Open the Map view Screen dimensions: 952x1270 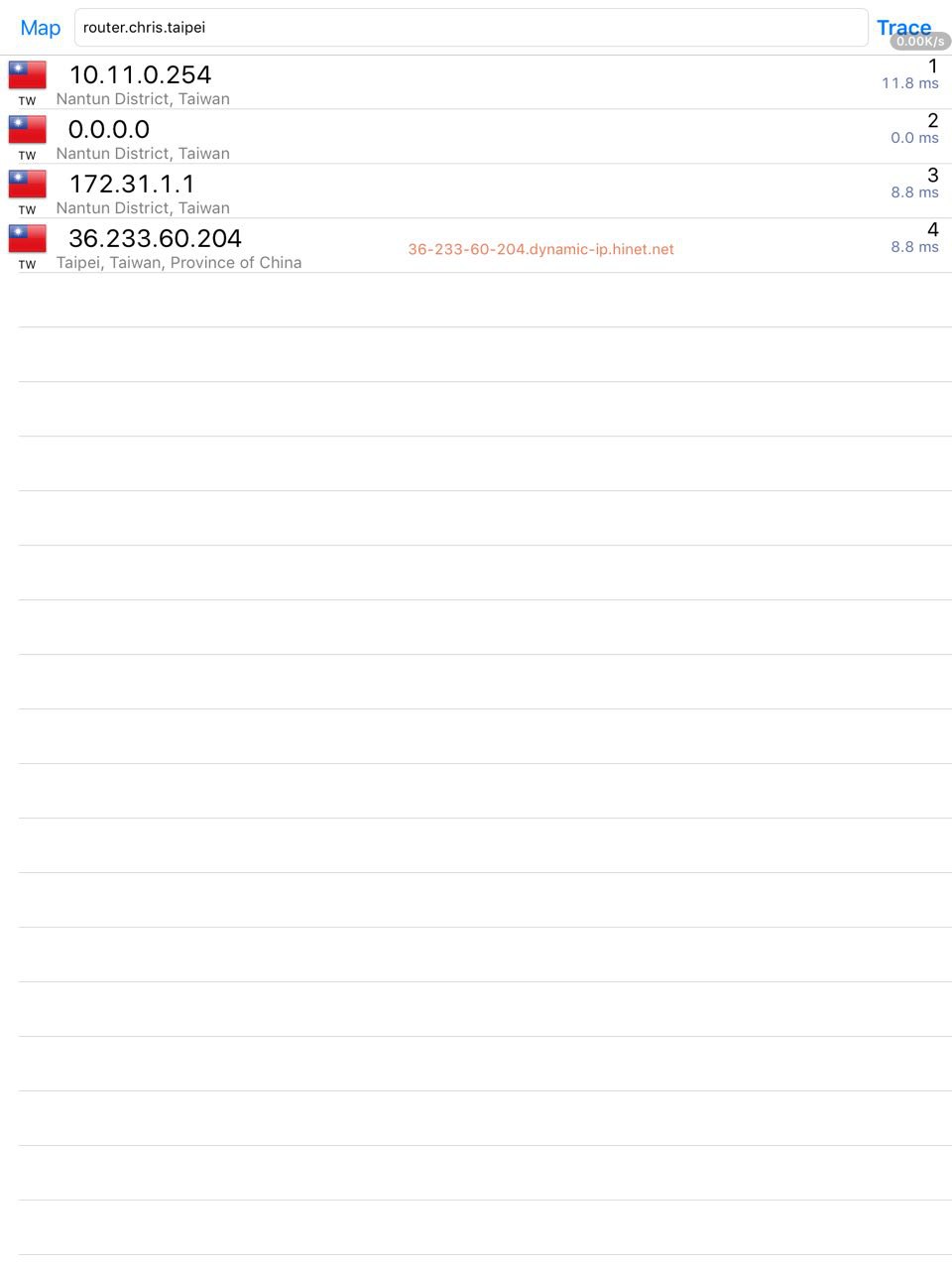pos(41,28)
